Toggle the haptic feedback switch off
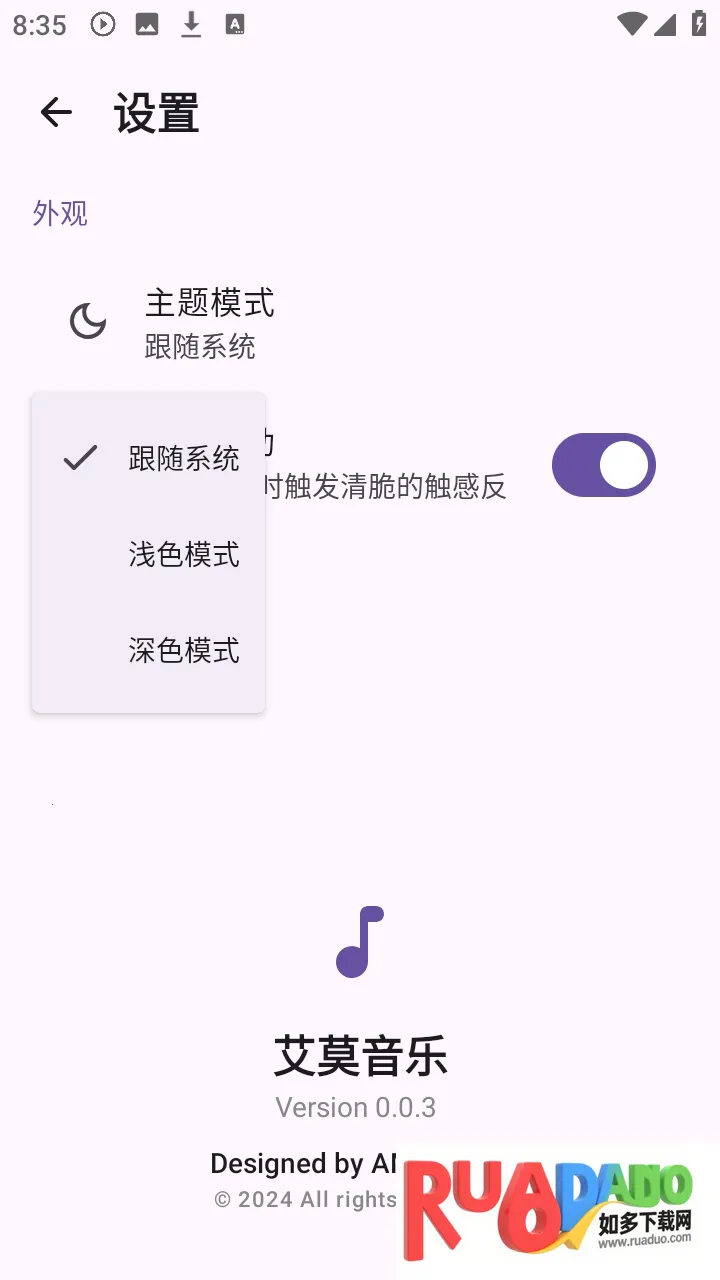This screenshot has width=720, height=1280. pos(603,465)
